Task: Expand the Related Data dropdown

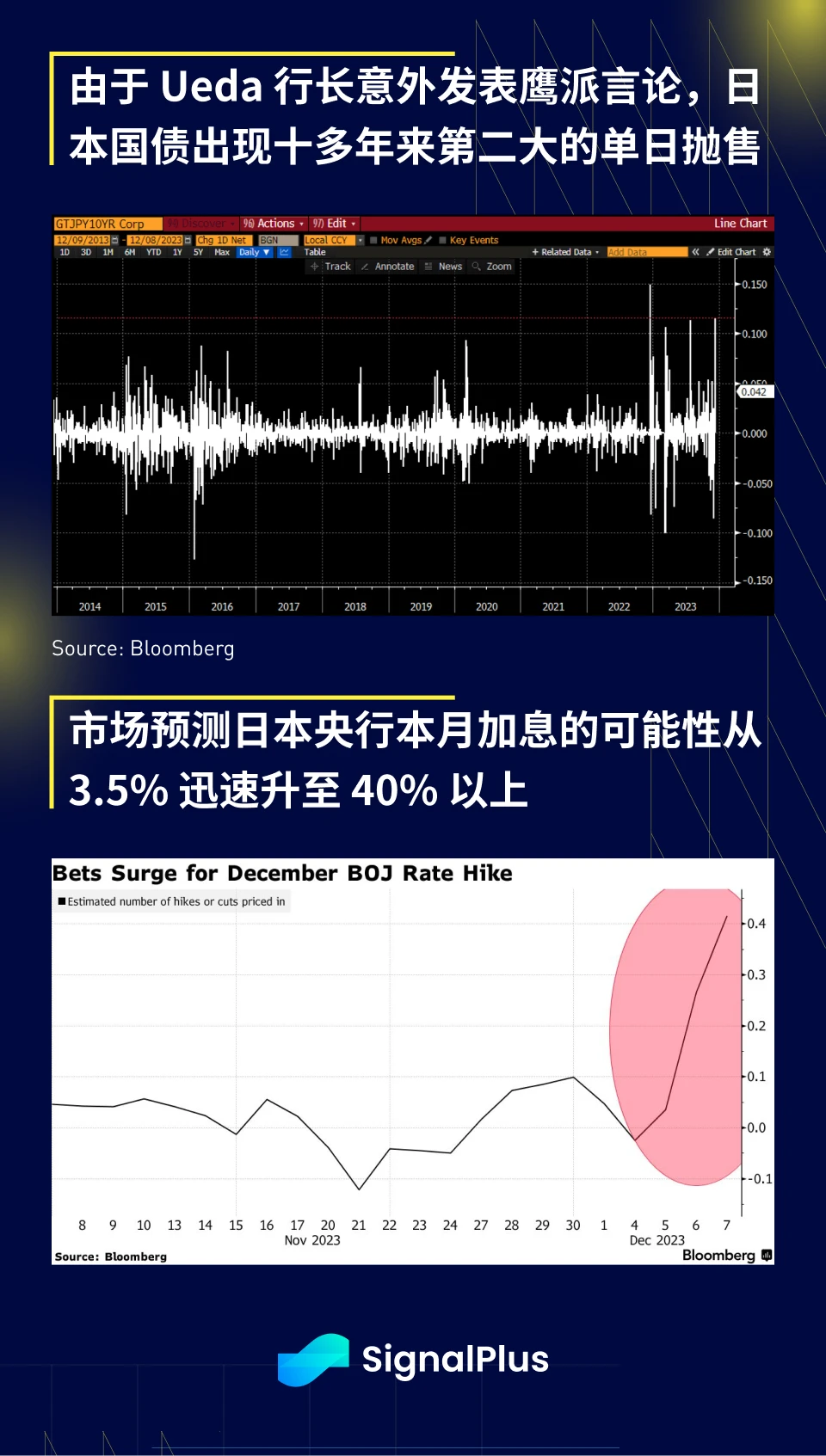Action: pos(567,251)
